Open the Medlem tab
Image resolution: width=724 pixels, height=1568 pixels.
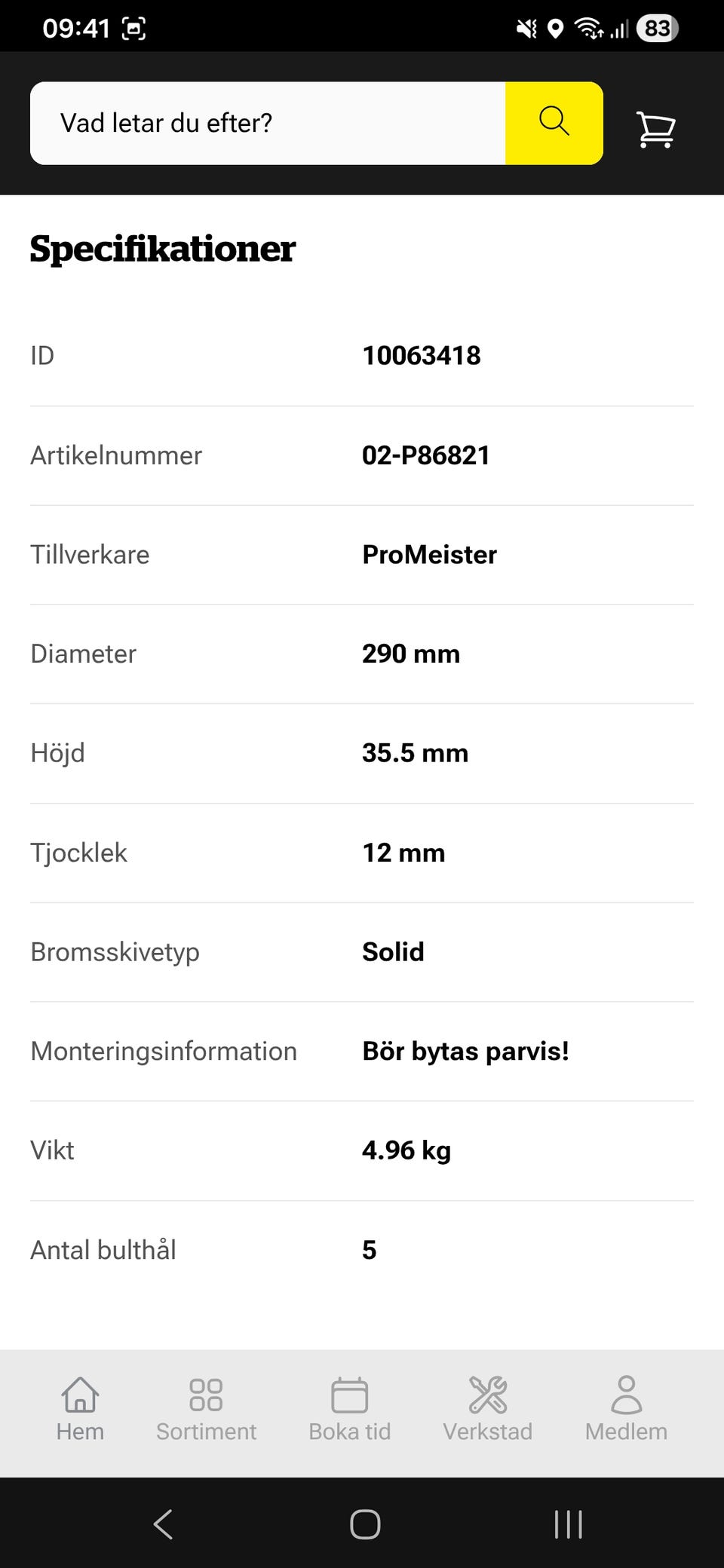click(626, 1409)
